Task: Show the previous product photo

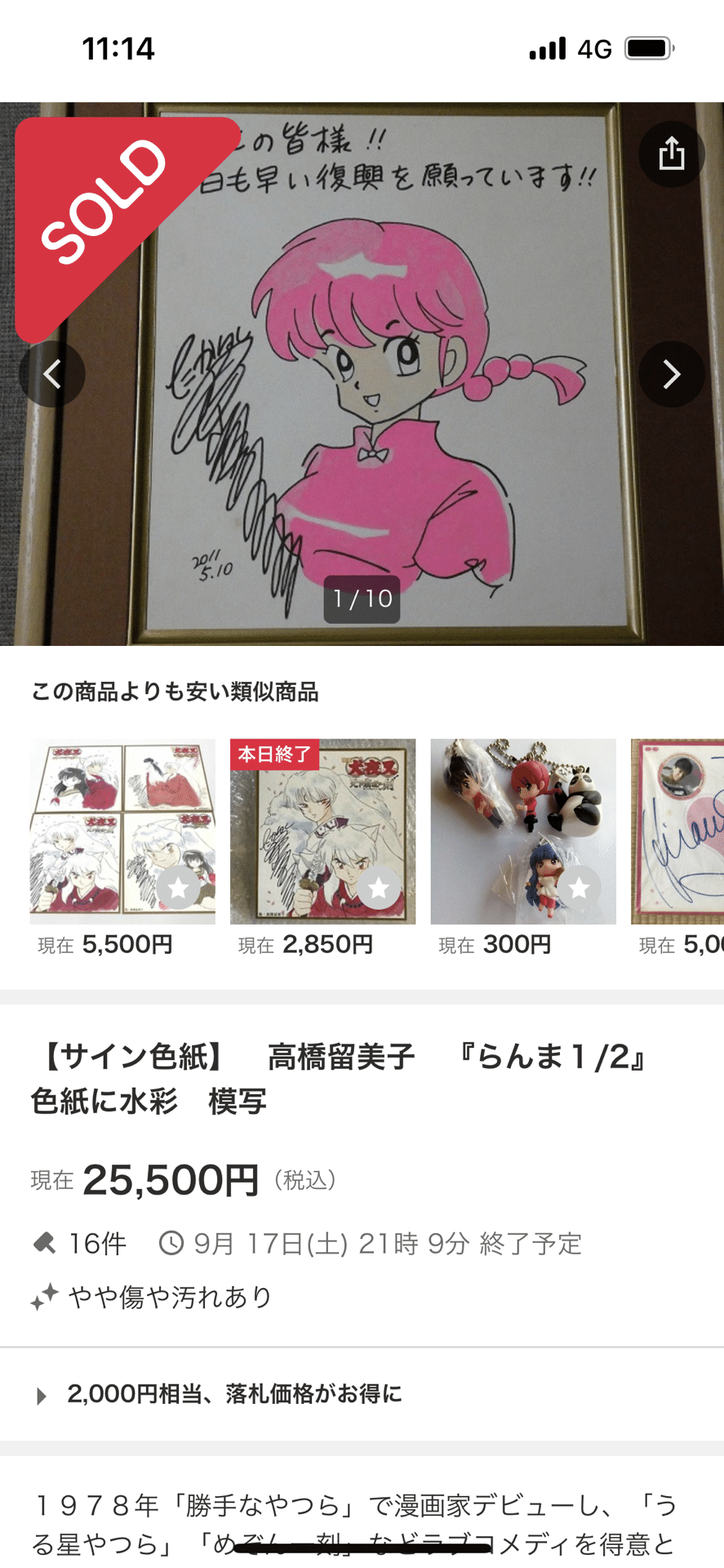Action: [52, 374]
